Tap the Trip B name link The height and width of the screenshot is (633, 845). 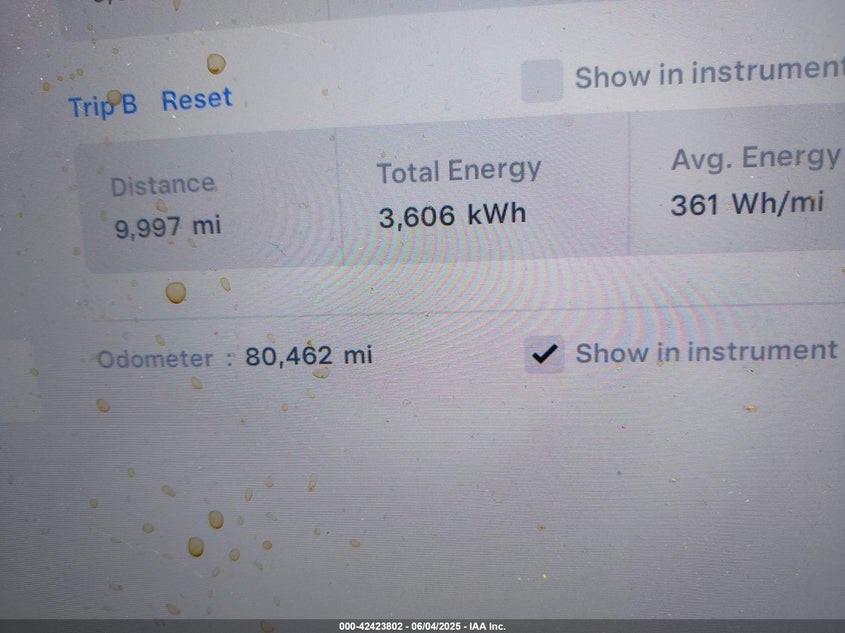(102, 104)
